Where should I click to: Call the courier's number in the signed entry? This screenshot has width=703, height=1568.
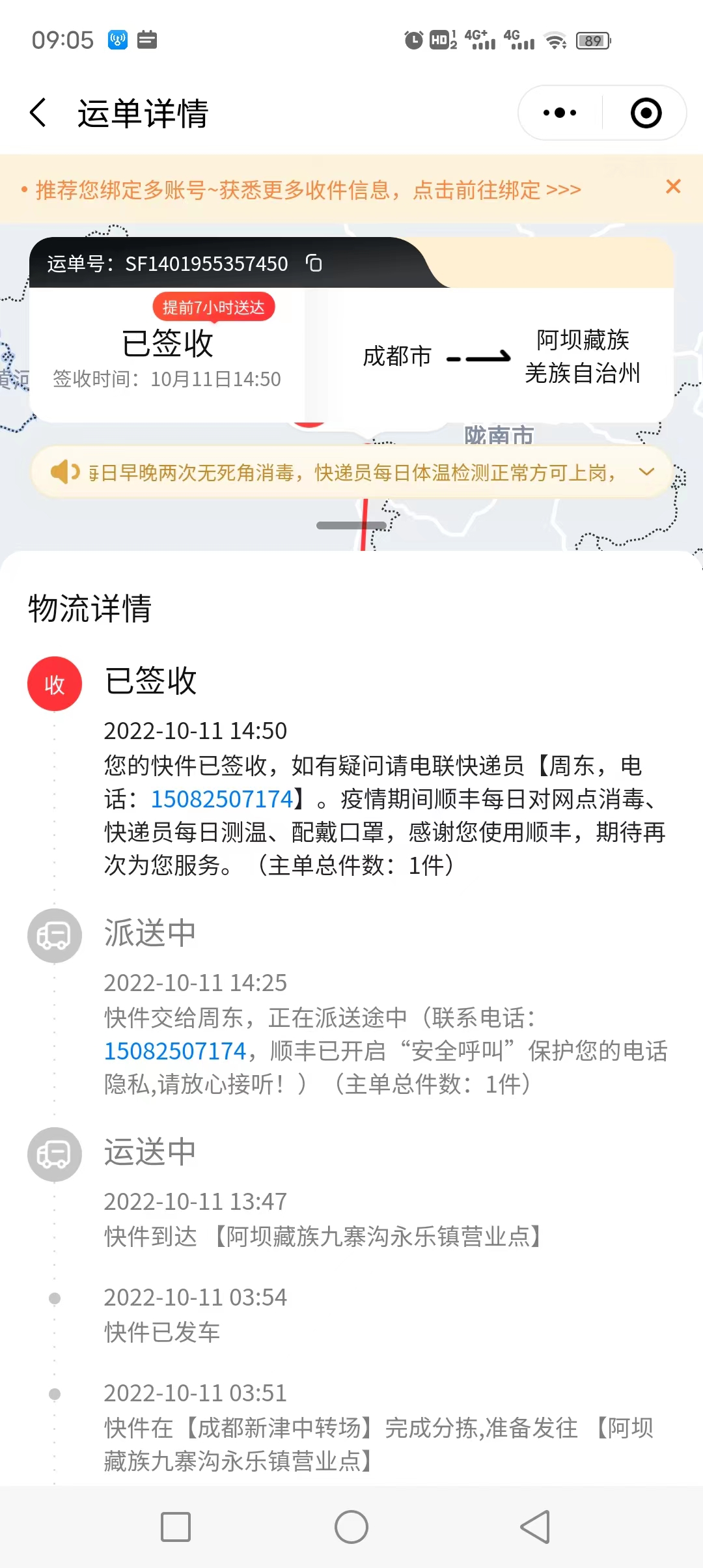coord(221,799)
